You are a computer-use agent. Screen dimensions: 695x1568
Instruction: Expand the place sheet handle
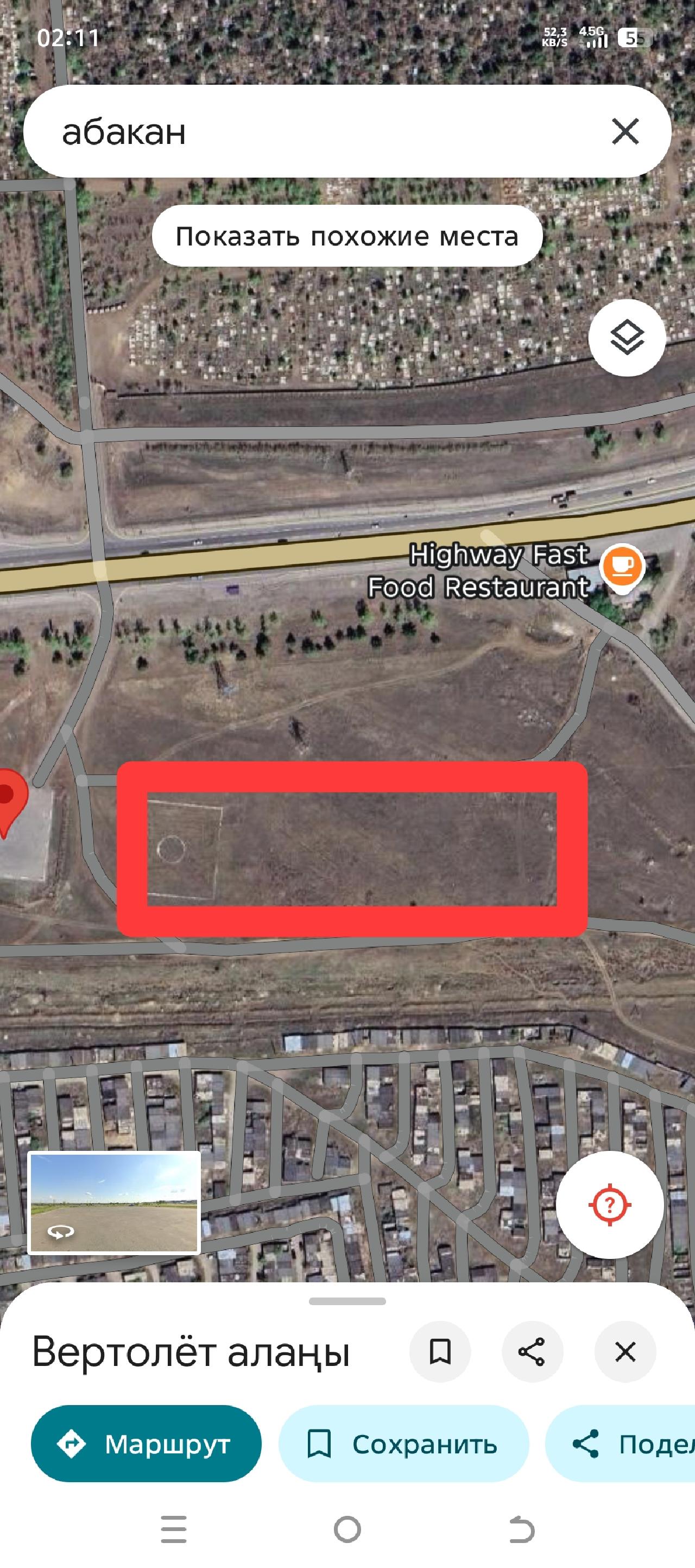[x=347, y=1301]
